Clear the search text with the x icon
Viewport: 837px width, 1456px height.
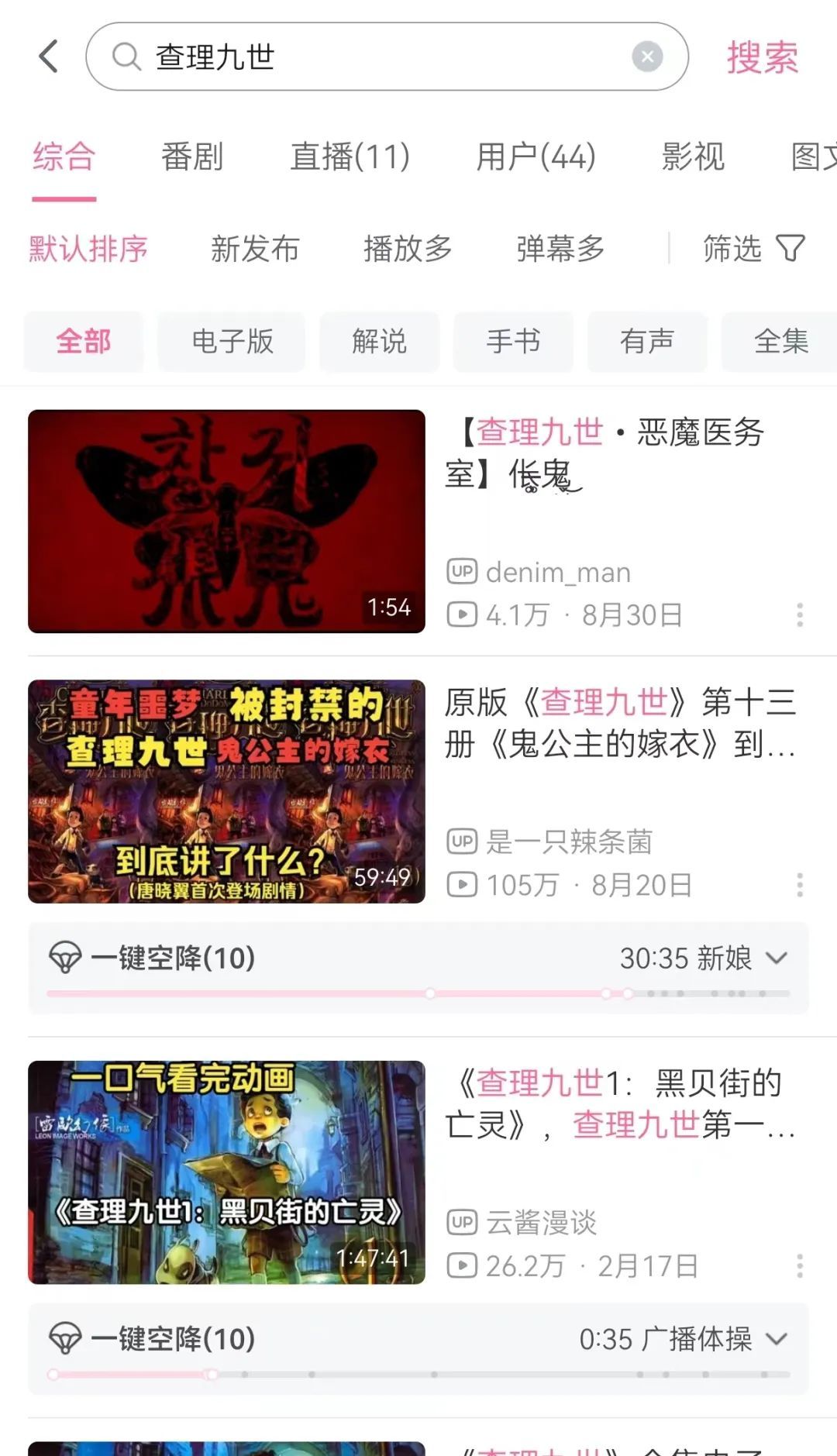[646, 55]
